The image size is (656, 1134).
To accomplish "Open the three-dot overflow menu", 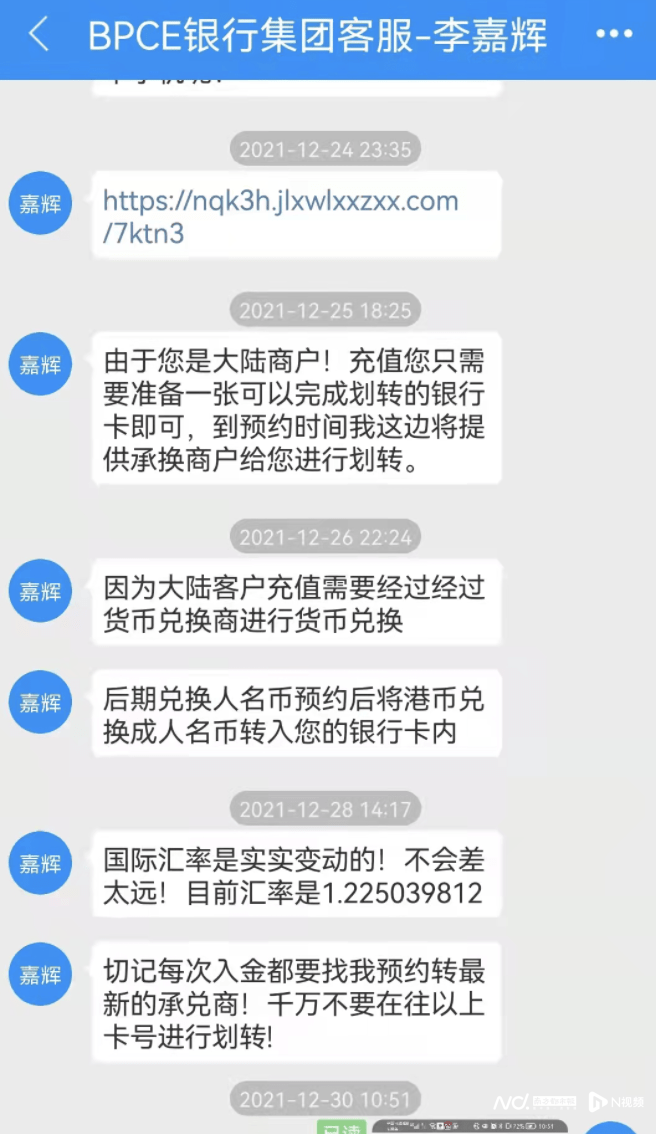I will click(614, 34).
